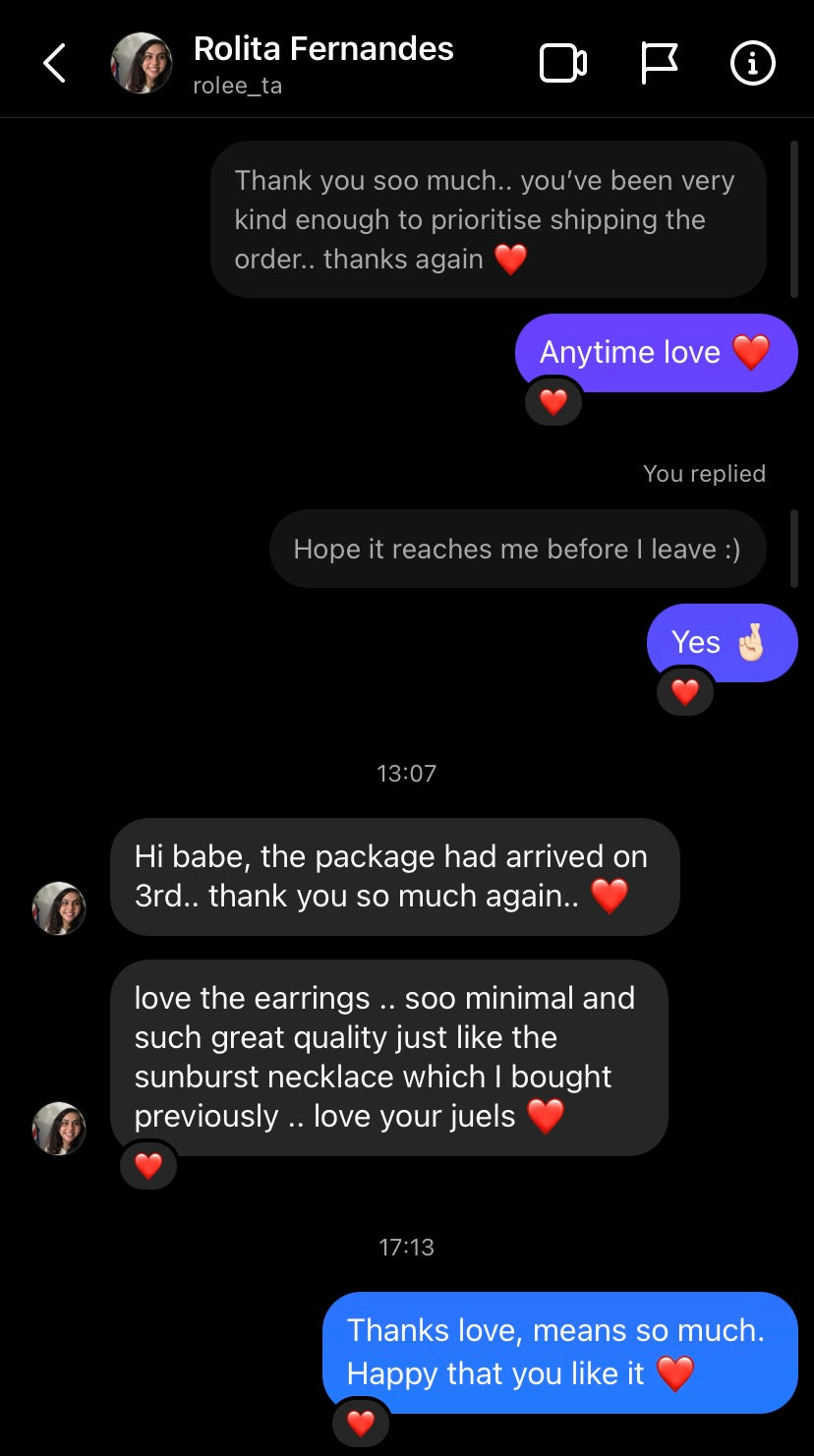814x1456 pixels.
Task: View heart reaction on the earrings message
Action: [x=148, y=1166]
